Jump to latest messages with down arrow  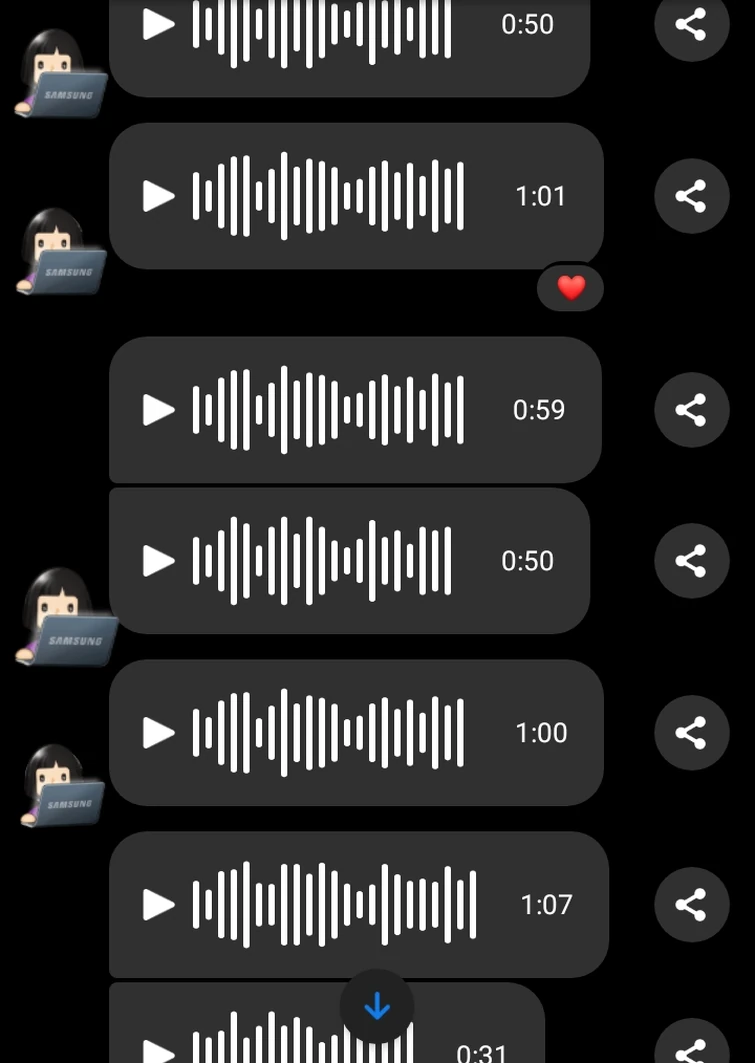tap(377, 1006)
